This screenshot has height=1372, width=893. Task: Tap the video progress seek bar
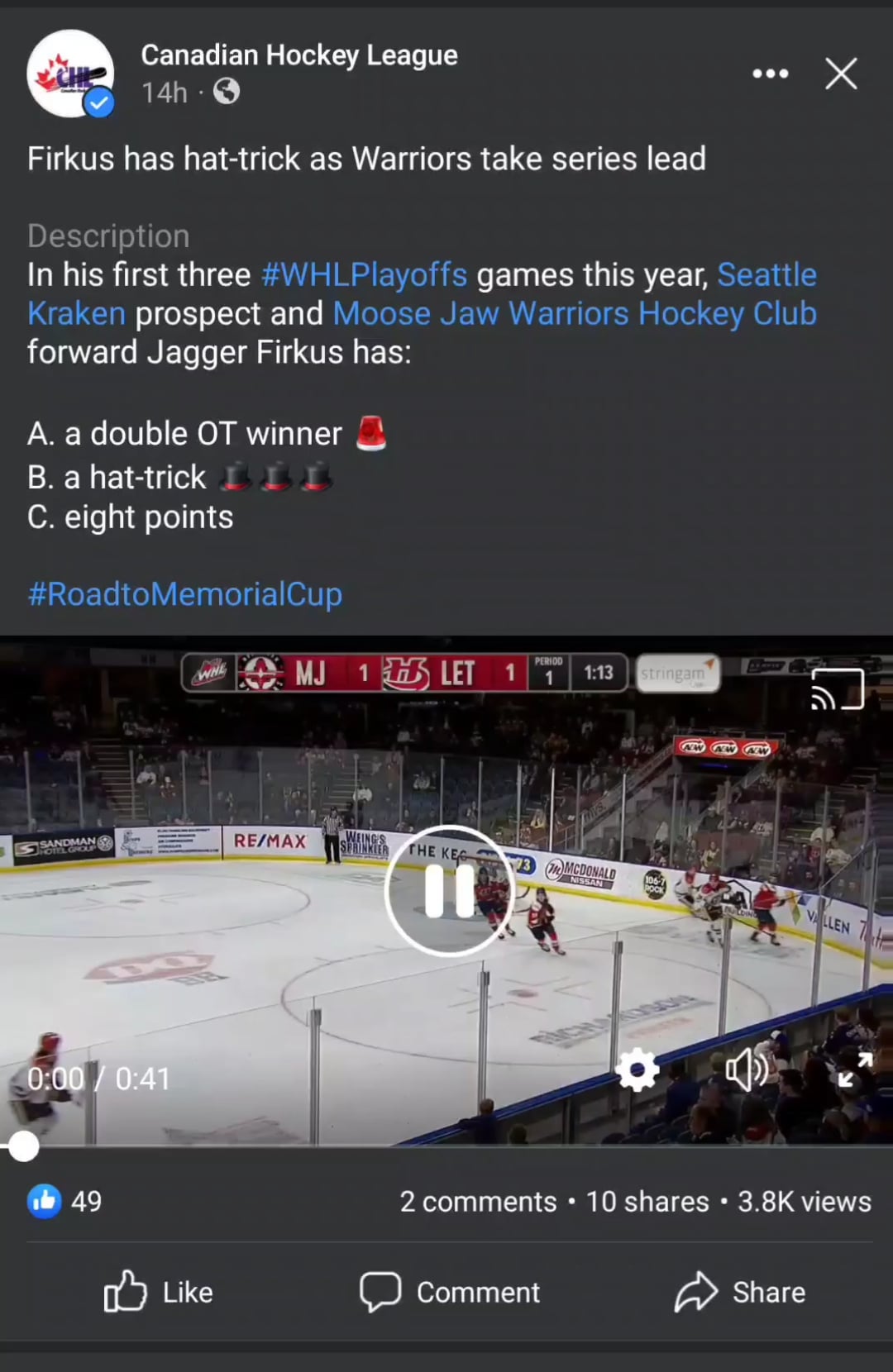446,1146
